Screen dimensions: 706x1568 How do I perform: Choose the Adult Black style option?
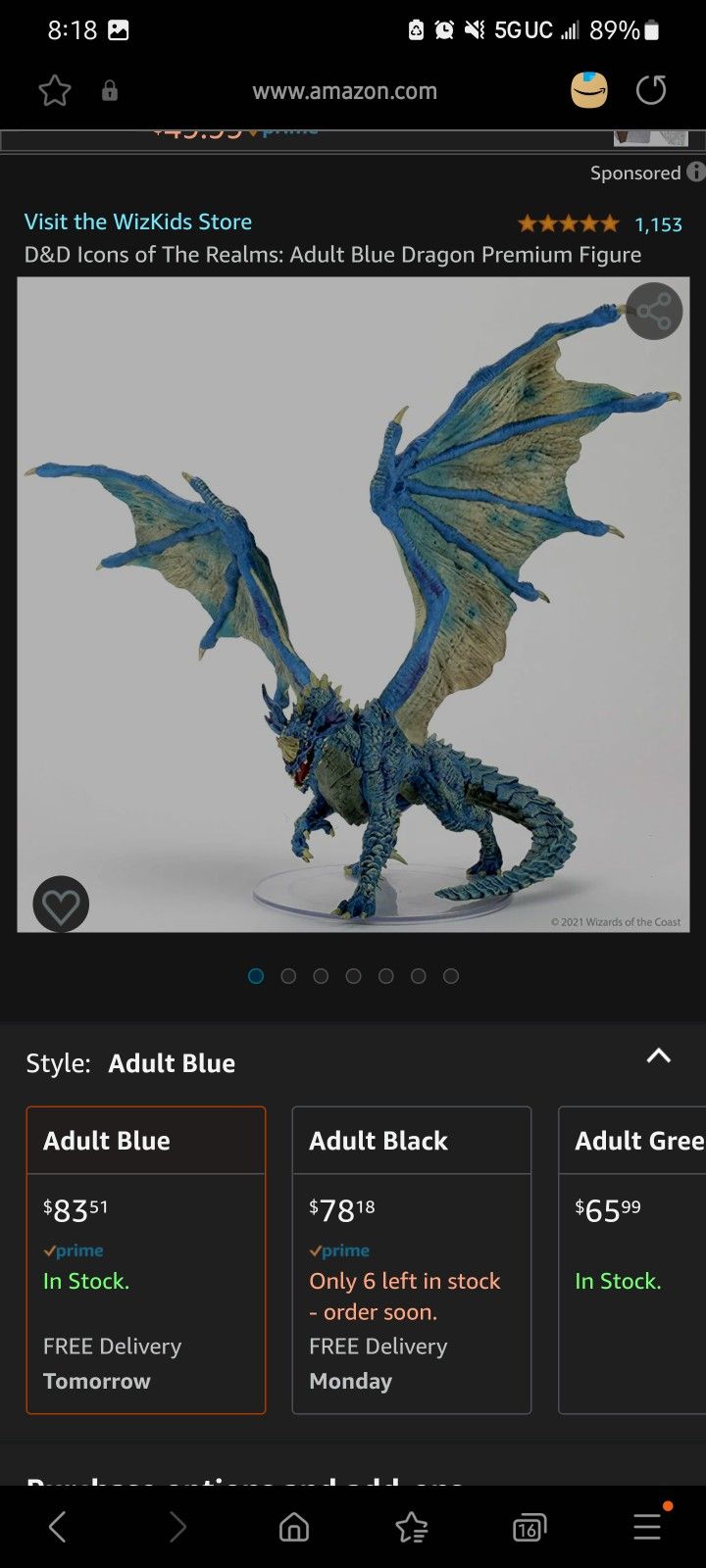pyautogui.click(x=412, y=1259)
